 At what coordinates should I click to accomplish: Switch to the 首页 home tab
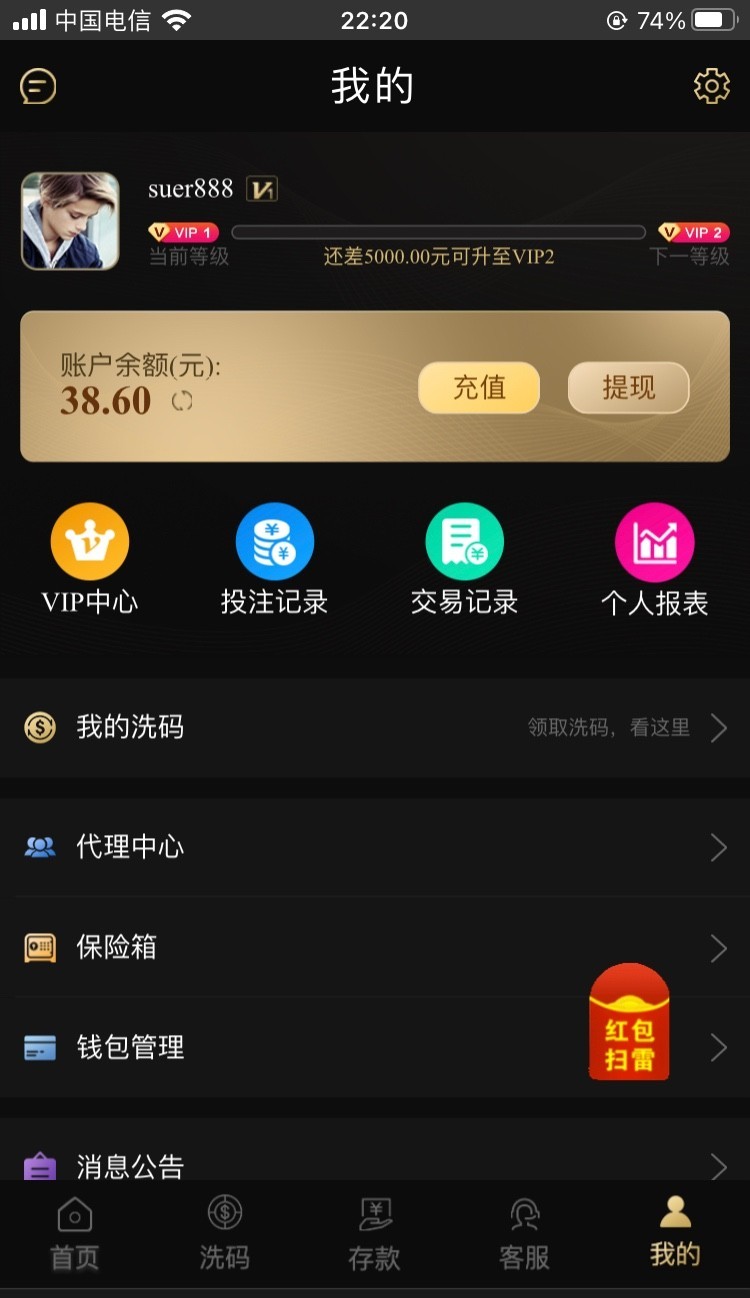(75, 1234)
